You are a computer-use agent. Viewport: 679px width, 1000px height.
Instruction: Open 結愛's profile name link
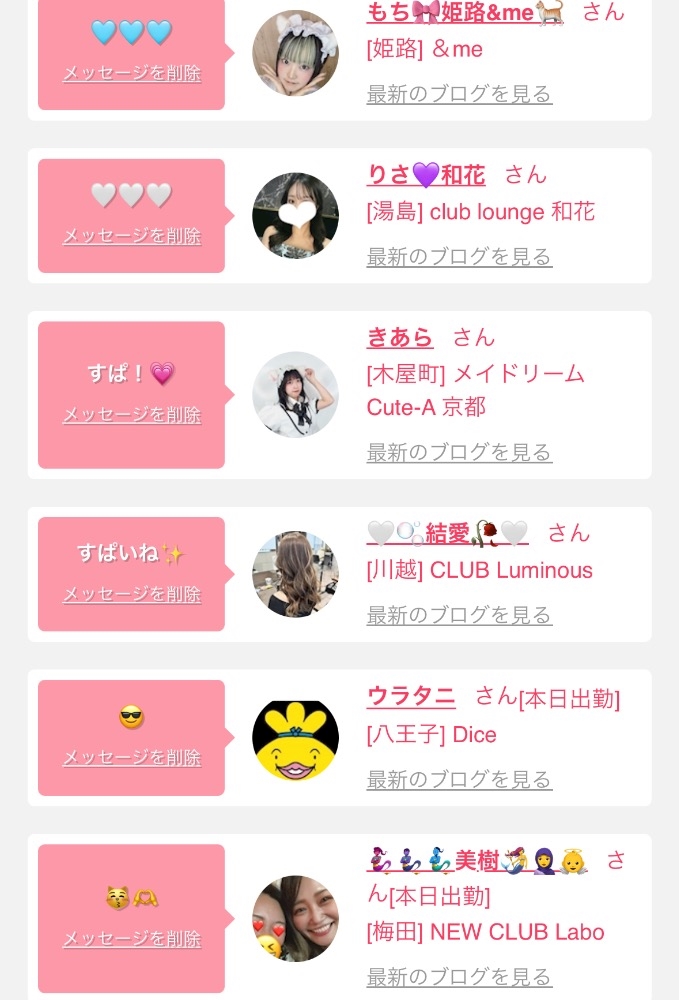[x=448, y=533]
